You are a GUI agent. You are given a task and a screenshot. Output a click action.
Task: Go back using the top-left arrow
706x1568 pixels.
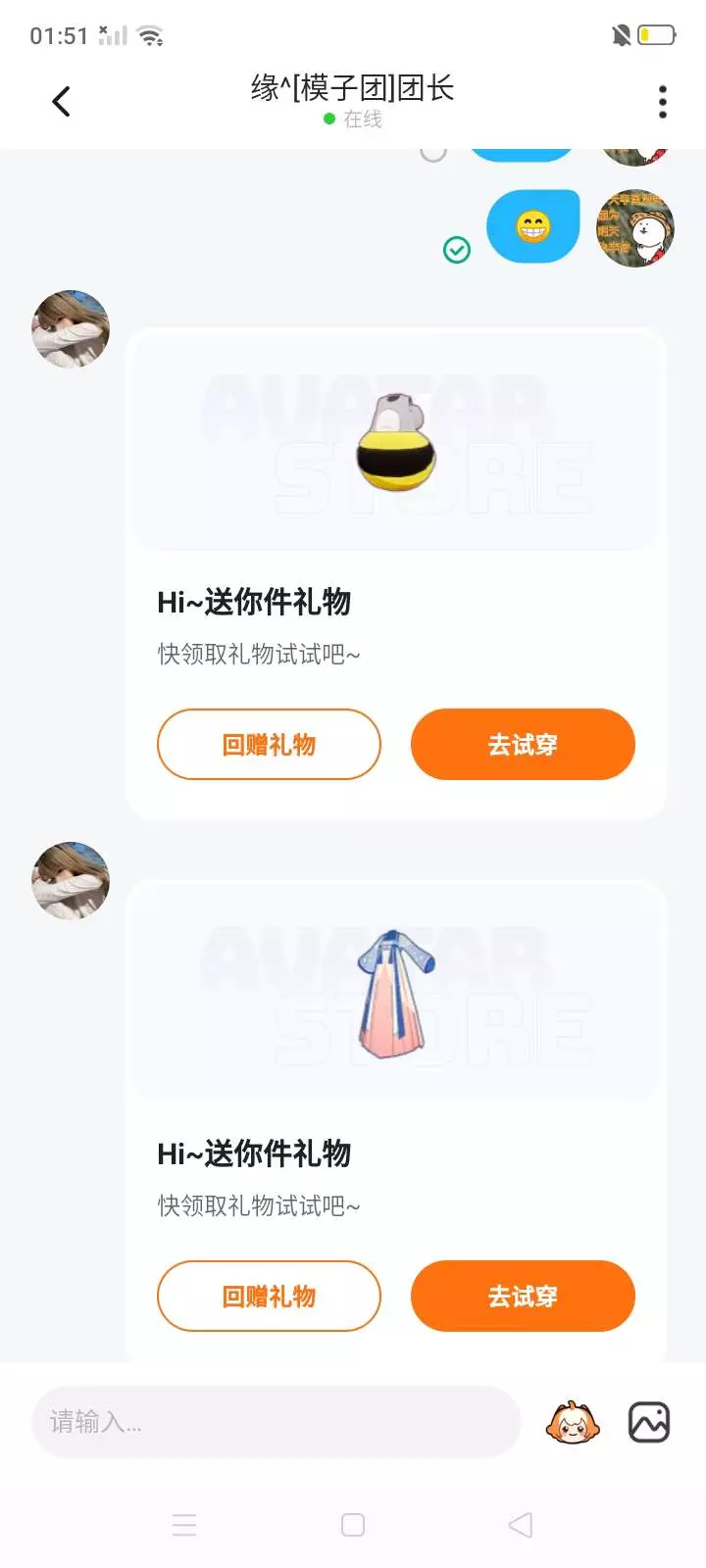(x=61, y=101)
